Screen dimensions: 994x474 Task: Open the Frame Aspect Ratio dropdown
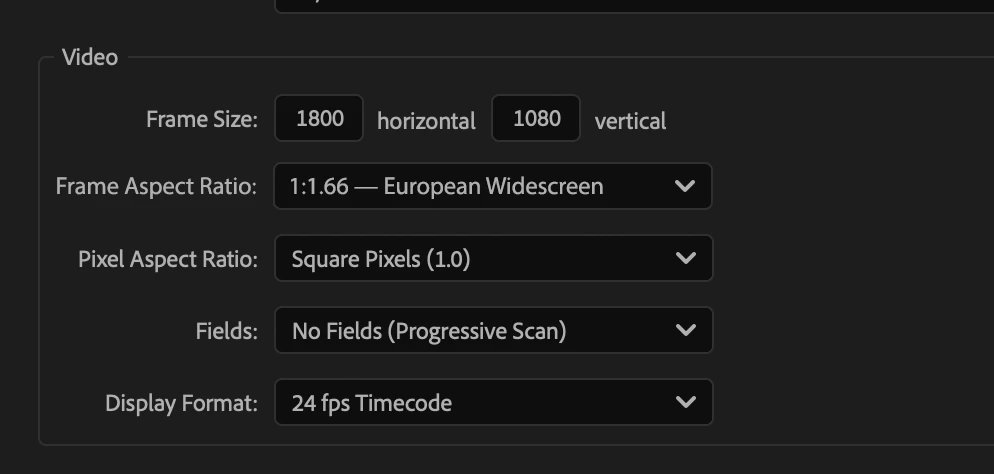pos(492,186)
